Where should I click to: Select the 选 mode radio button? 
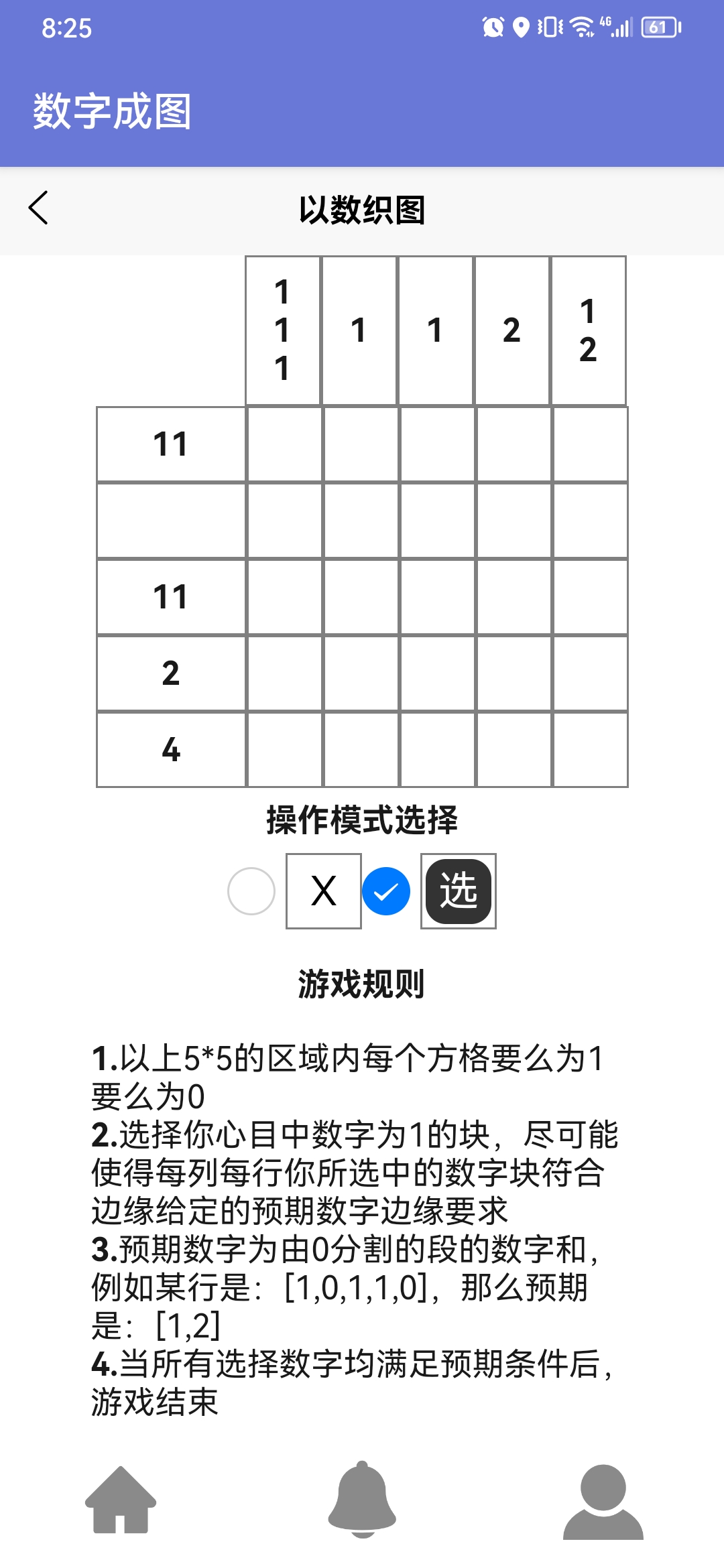click(386, 891)
